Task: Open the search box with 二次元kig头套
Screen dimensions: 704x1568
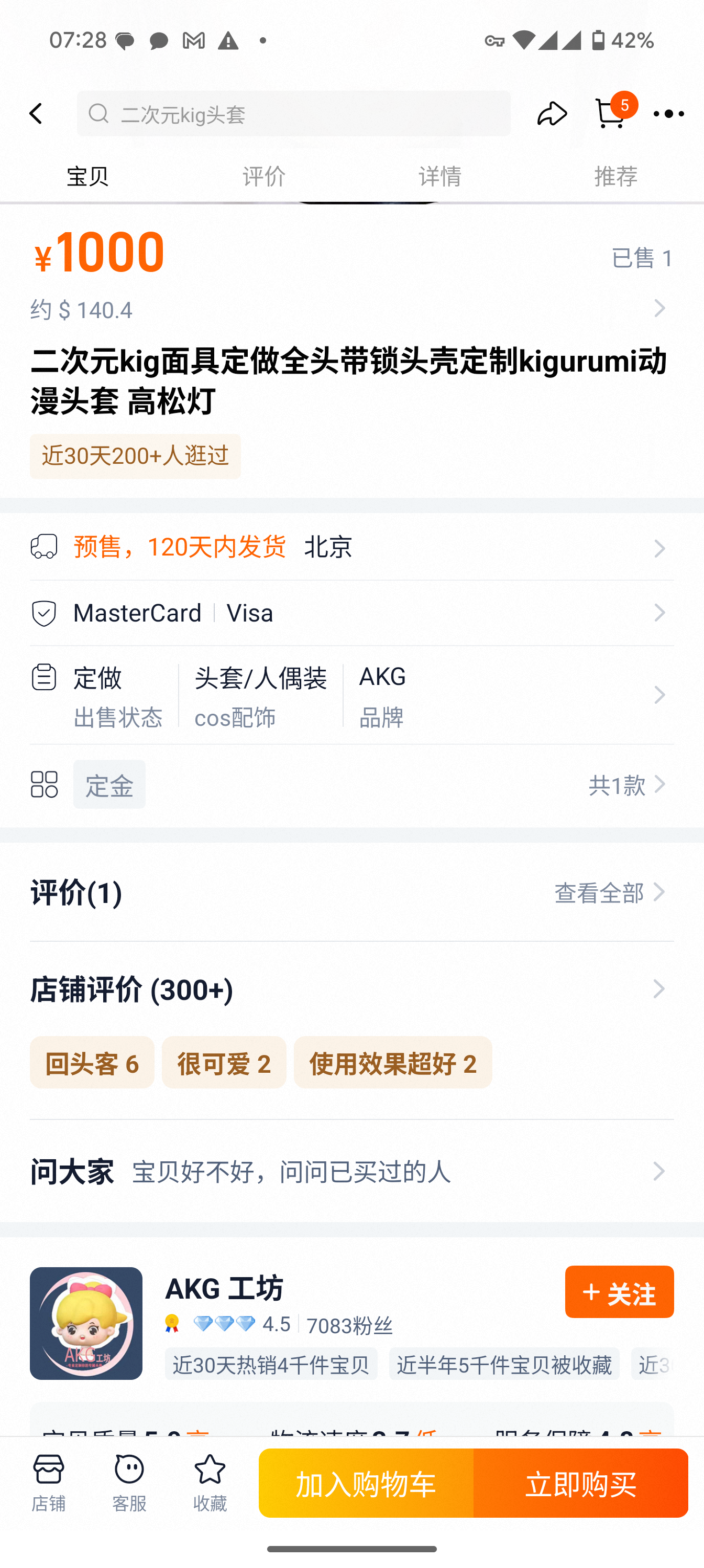Action: point(293,113)
